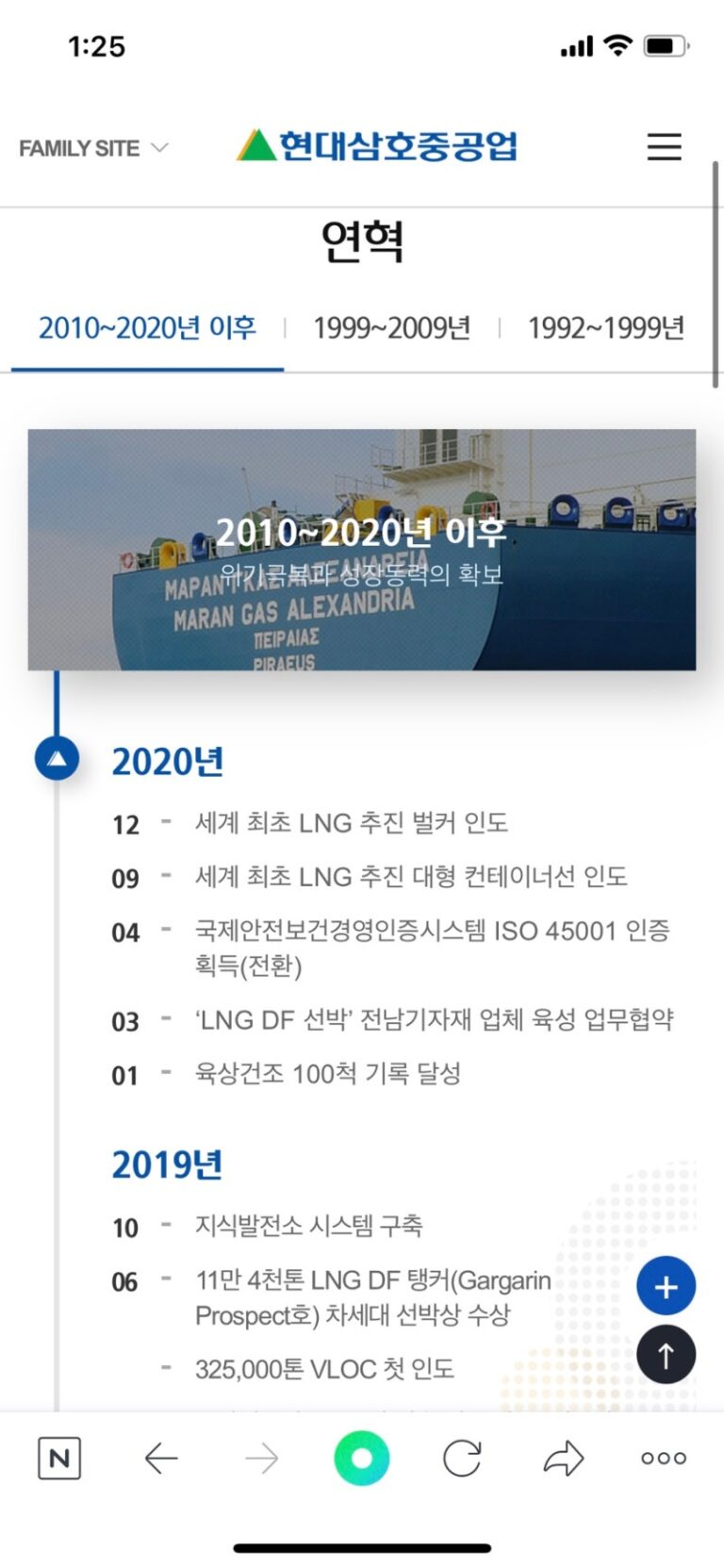Switch to the 1992~1999년 tab
Viewport: 724px width, 1568px height.
(605, 328)
